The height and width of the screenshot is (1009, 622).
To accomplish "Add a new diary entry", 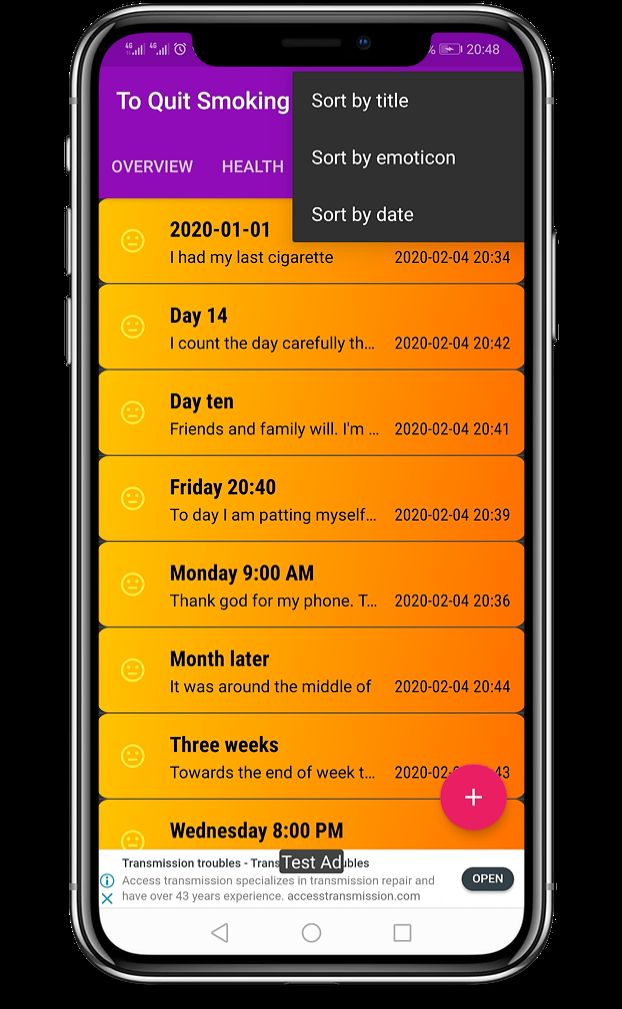I will click(x=473, y=797).
